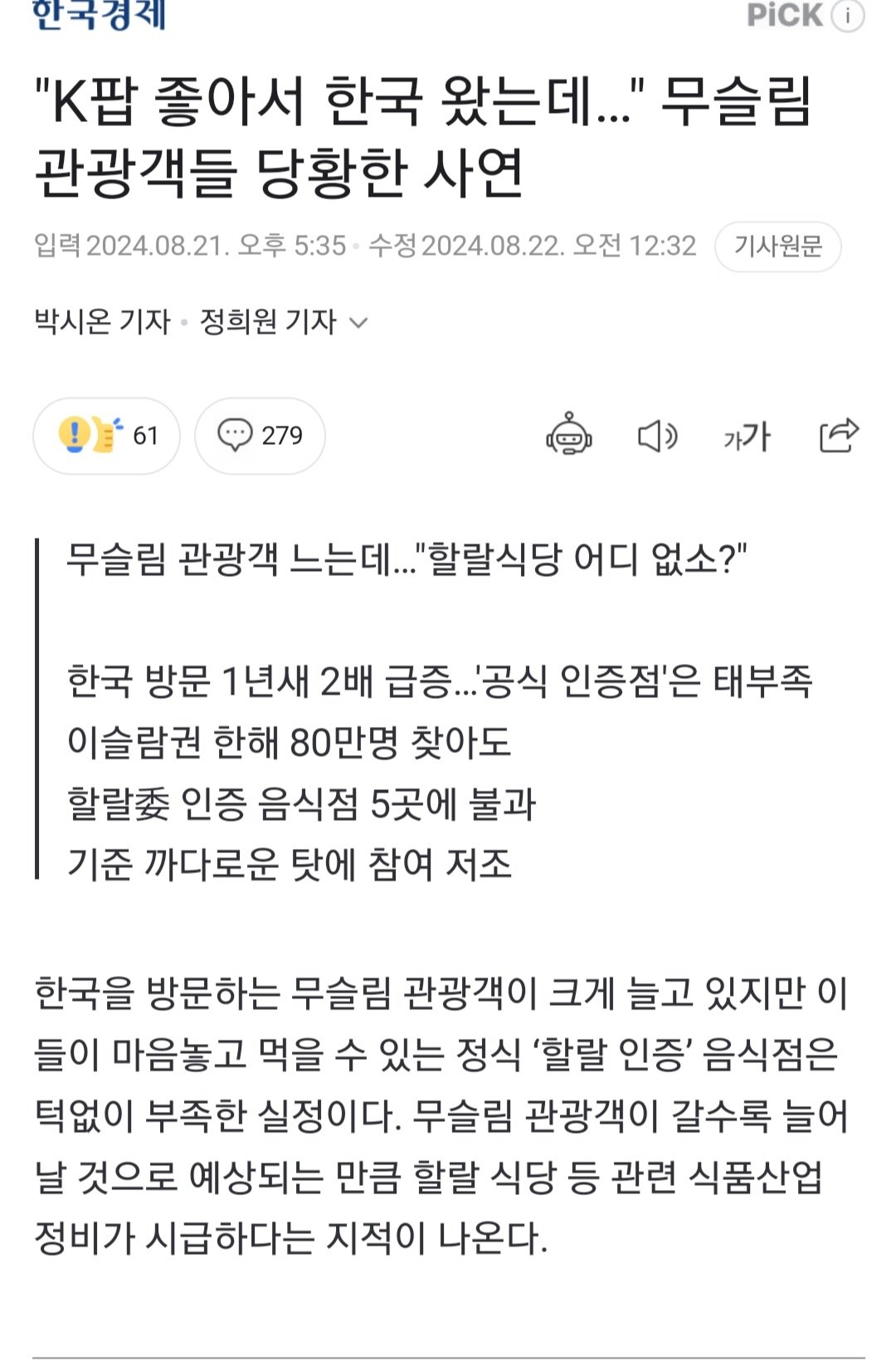This screenshot has width=896, height=1361.
Task: Tap the reaction button showing 61
Action: click(106, 436)
